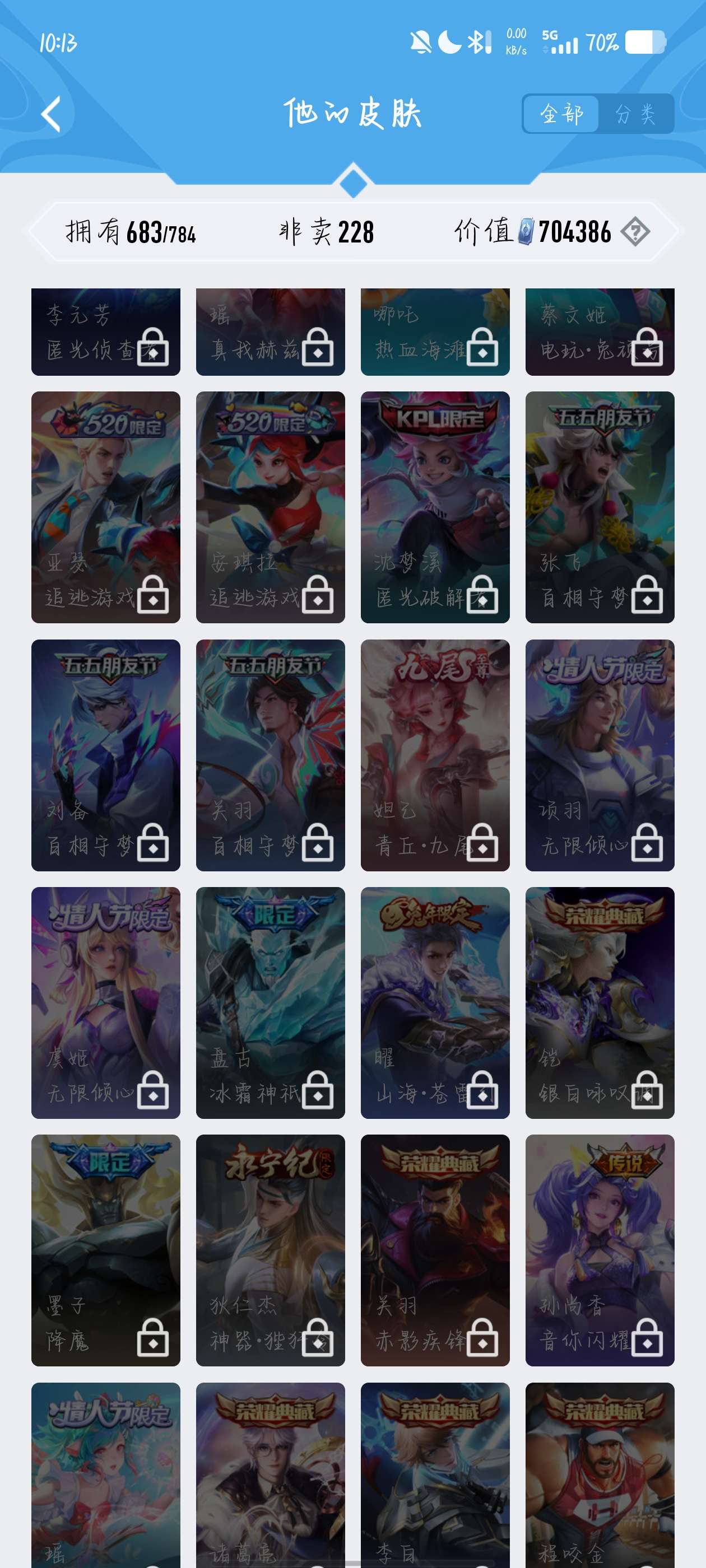Go back using the top-left arrow
This screenshot has height=1568, width=706.
[x=52, y=114]
